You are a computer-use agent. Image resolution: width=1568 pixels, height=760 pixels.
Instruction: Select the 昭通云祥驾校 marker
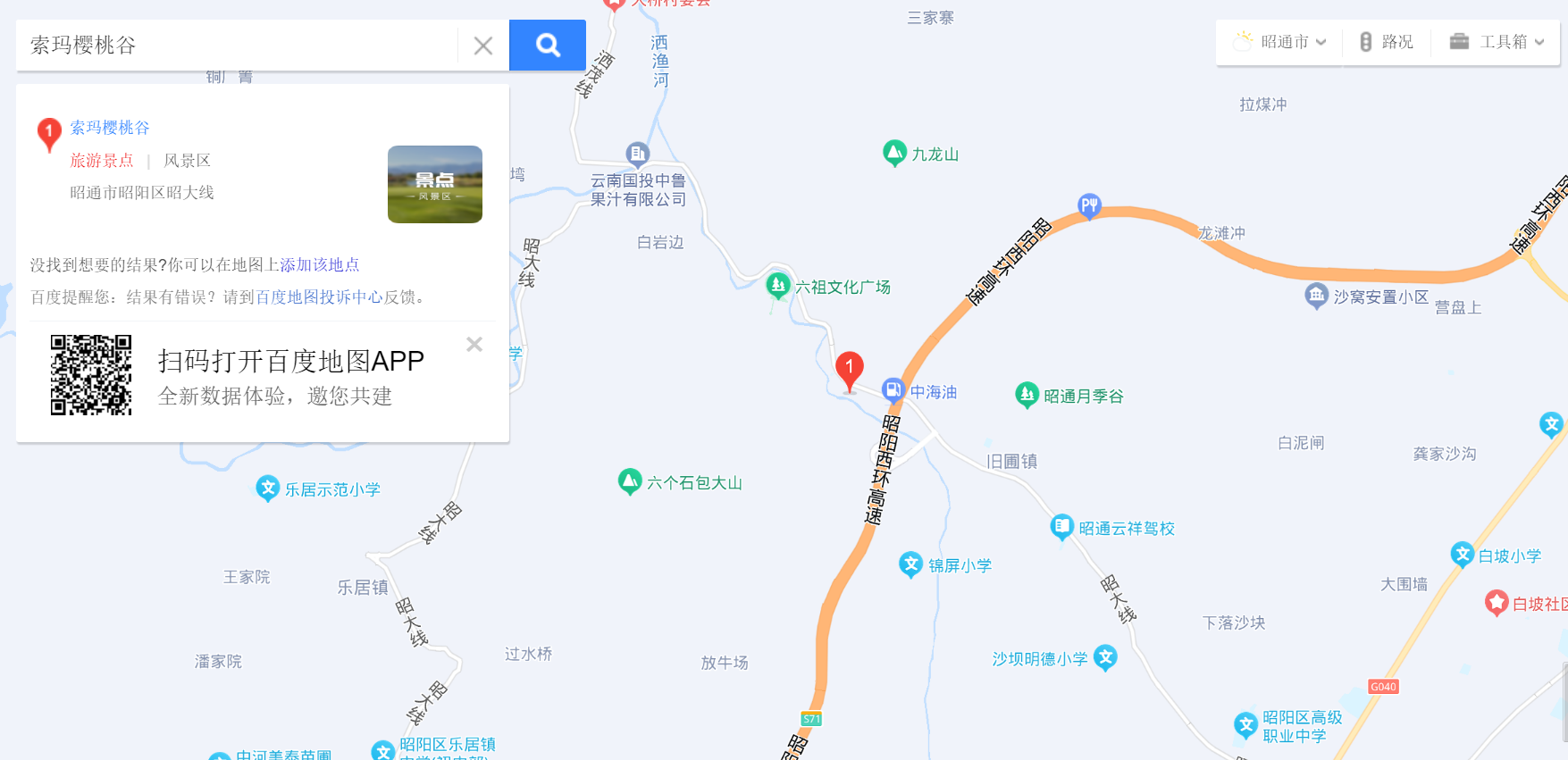[x=1061, y=527]
